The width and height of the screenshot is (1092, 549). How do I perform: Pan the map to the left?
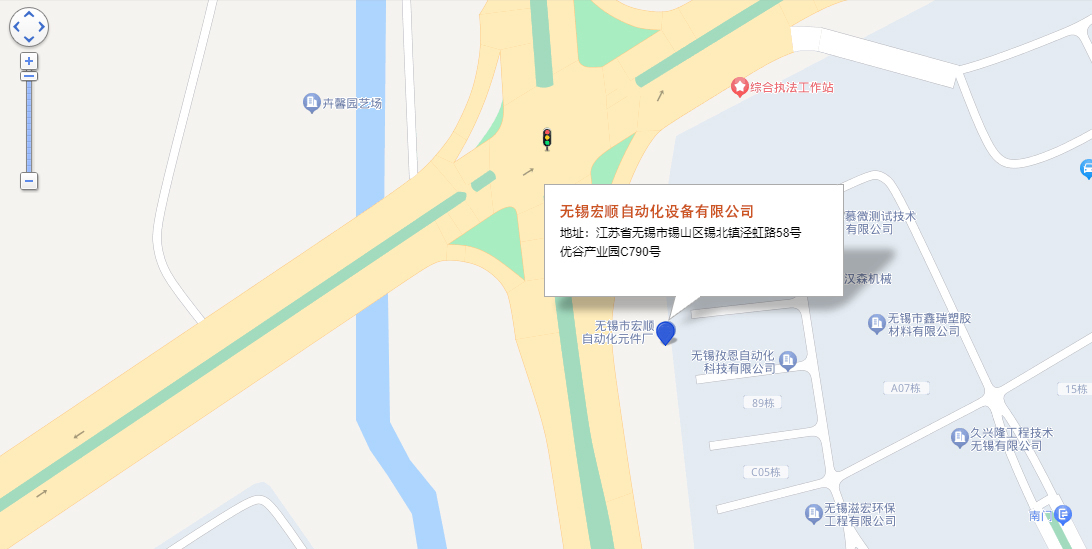click(17, 27)
